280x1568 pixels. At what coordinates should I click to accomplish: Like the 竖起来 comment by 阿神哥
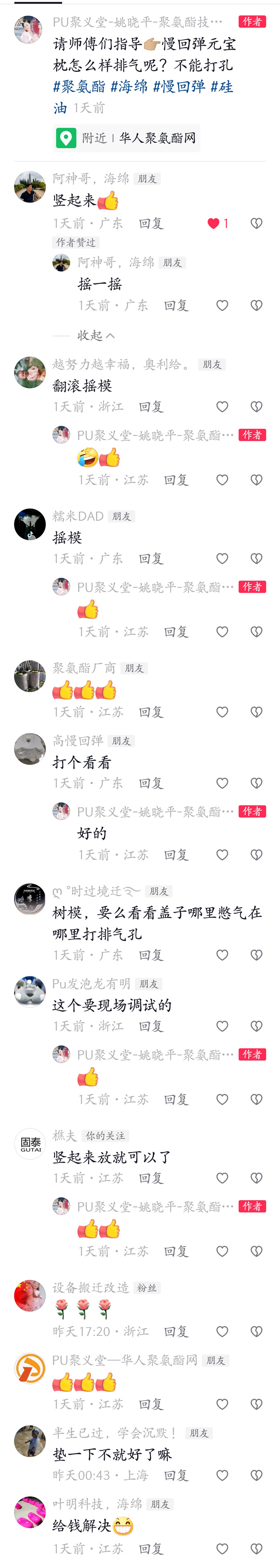pos(214,224)
